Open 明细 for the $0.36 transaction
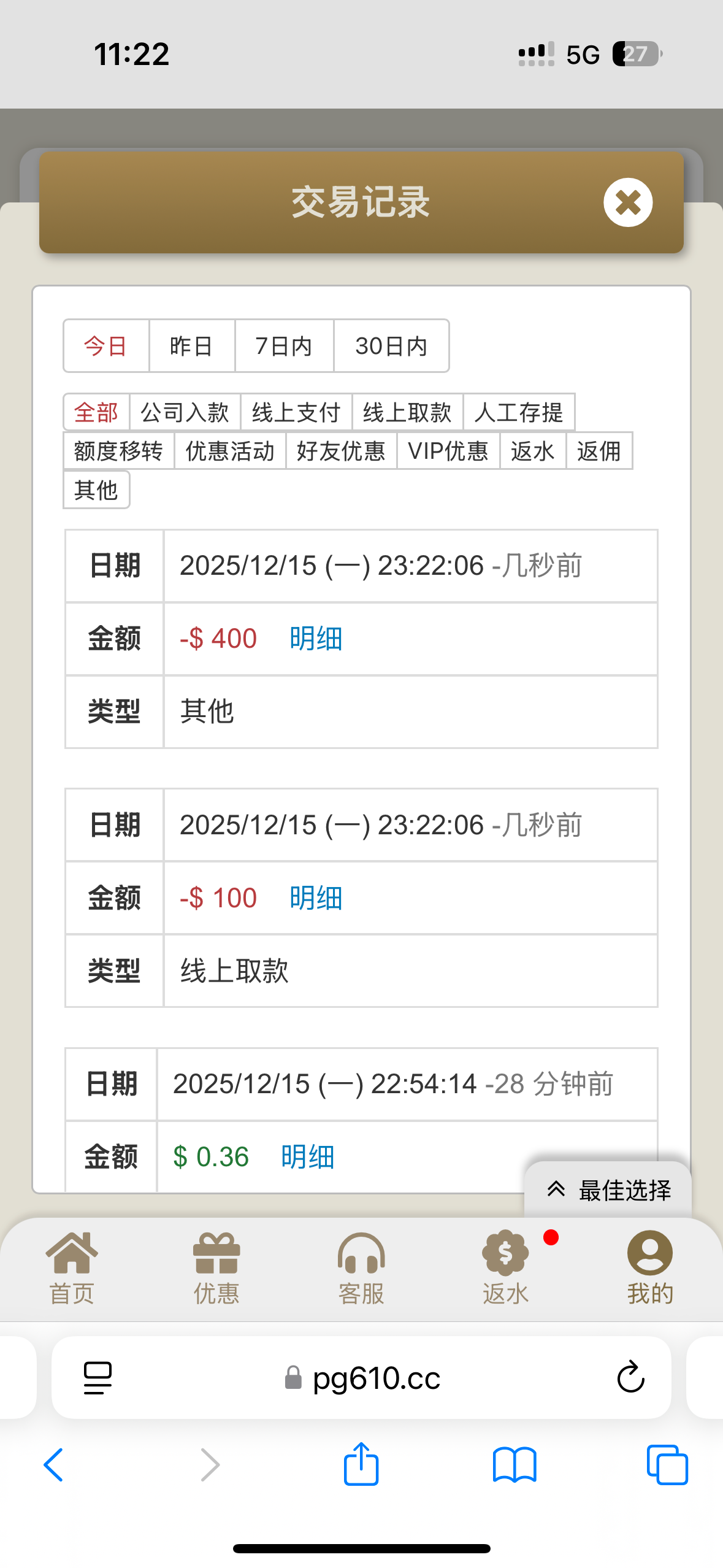Viewport: 723px width, 1568px height. pyautogui.click(x=307, y=1156)
